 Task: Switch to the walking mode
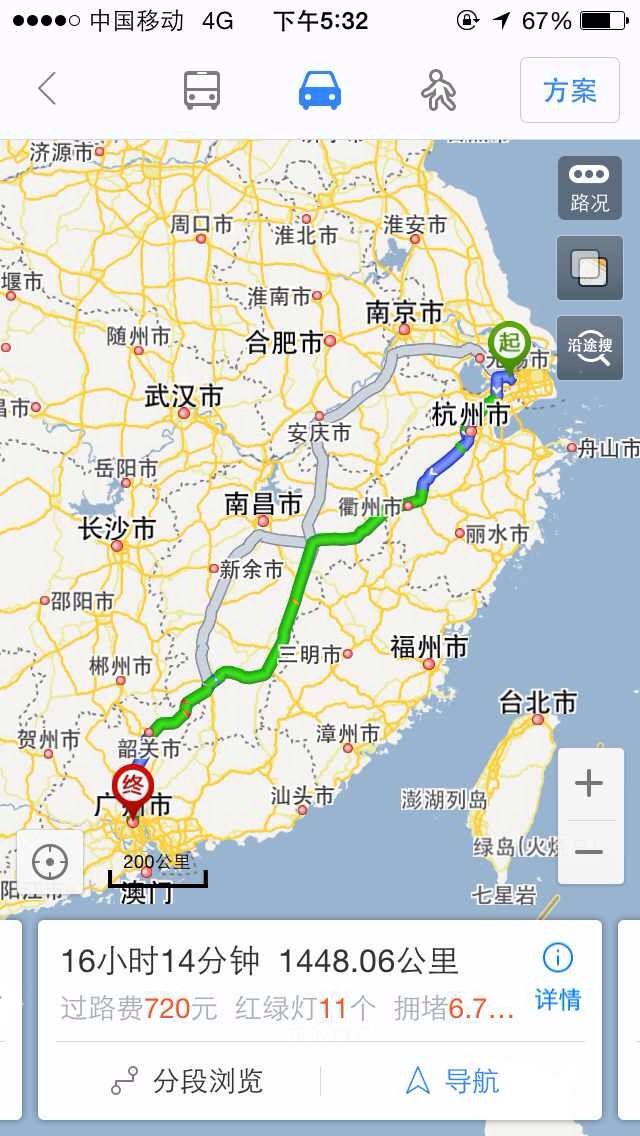tap(439, 91)
